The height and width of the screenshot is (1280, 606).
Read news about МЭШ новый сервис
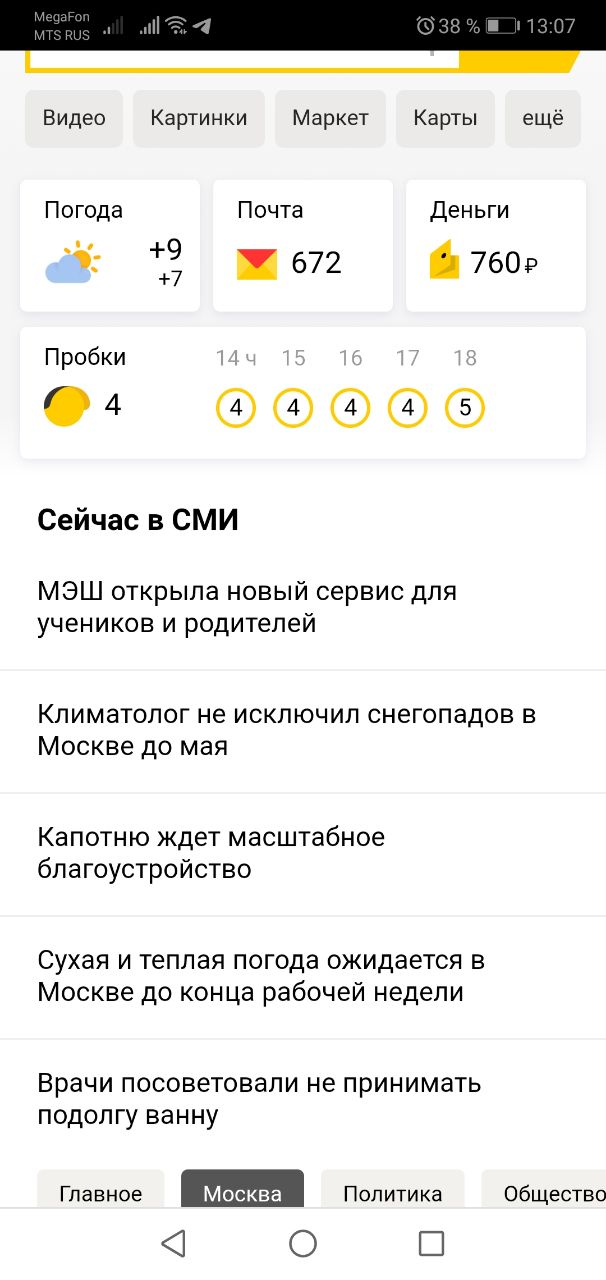[x=247, y=607]
